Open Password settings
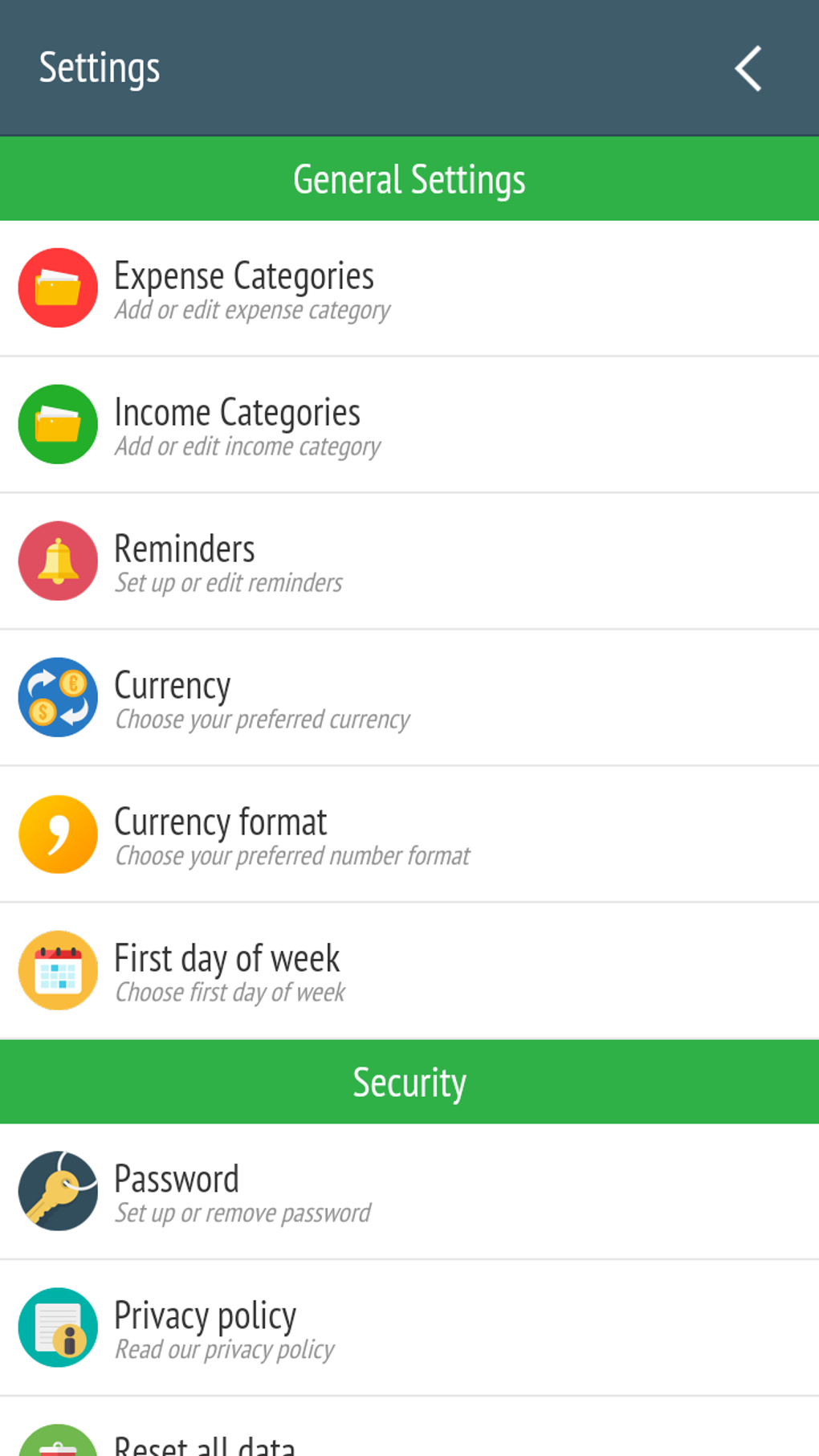819x1456 pixels. click(x=409, y=1192)
